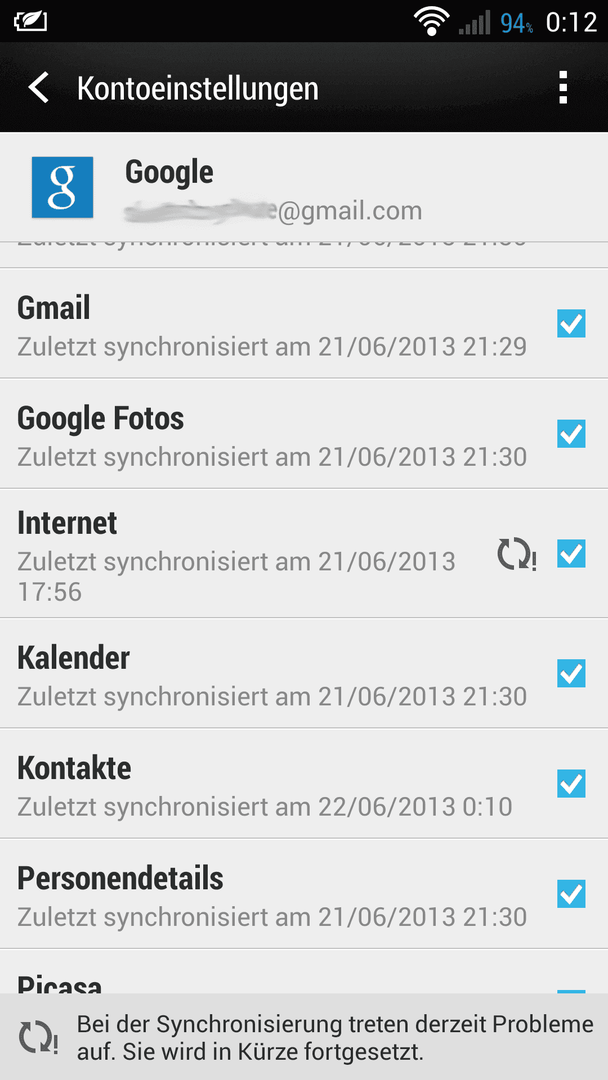This screenshot has width=608, height=1080.
Task: Uncheck the Gmail sync checkbox
Action: point(571,324)
